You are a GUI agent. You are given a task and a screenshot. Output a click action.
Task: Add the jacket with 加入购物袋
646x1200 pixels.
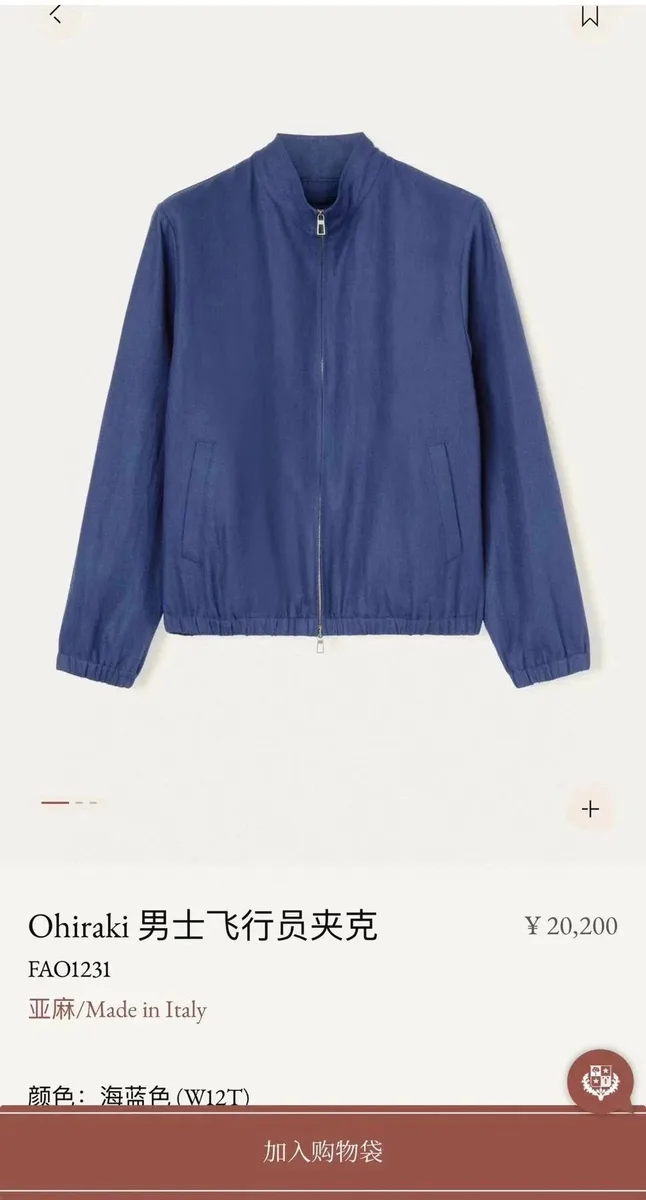323,1152
